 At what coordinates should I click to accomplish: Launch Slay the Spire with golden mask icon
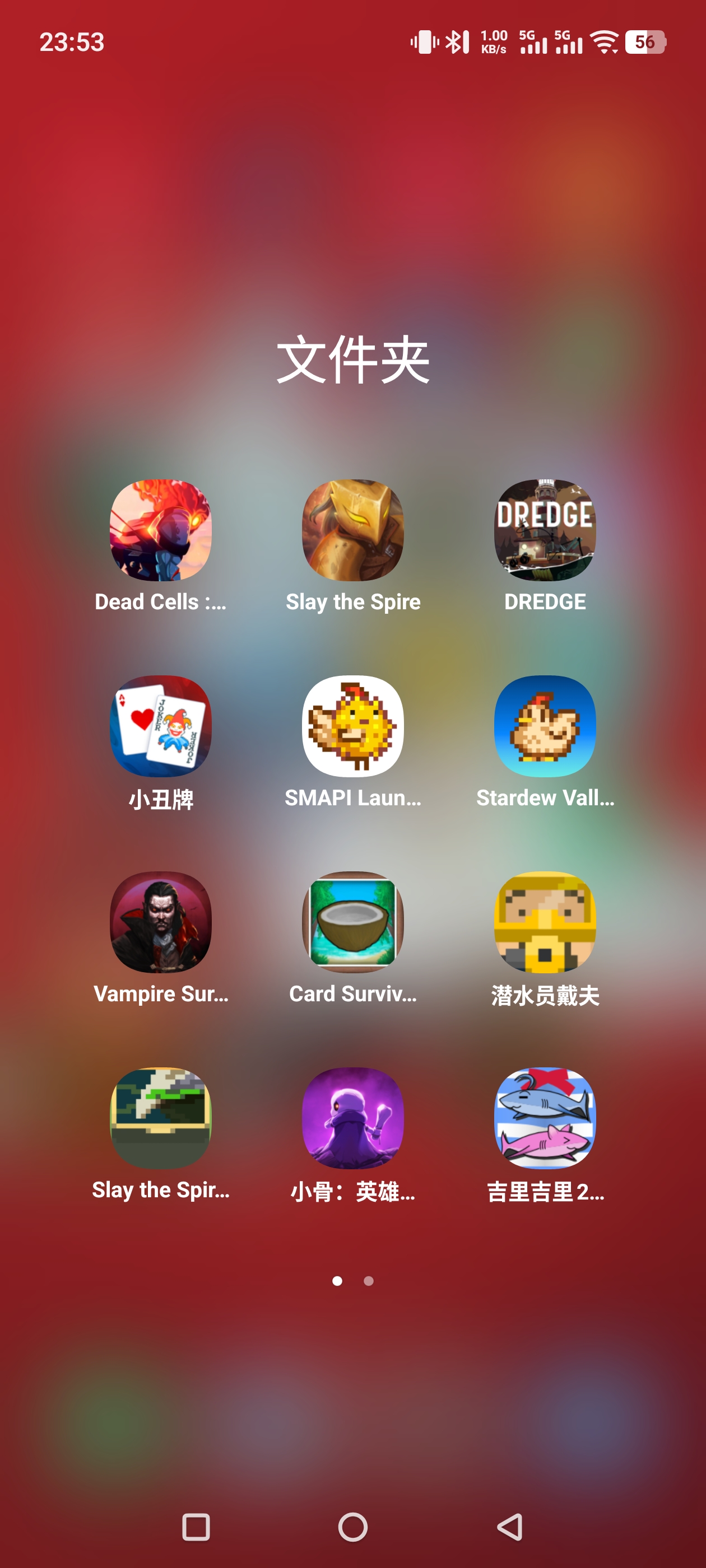point(352,530)
